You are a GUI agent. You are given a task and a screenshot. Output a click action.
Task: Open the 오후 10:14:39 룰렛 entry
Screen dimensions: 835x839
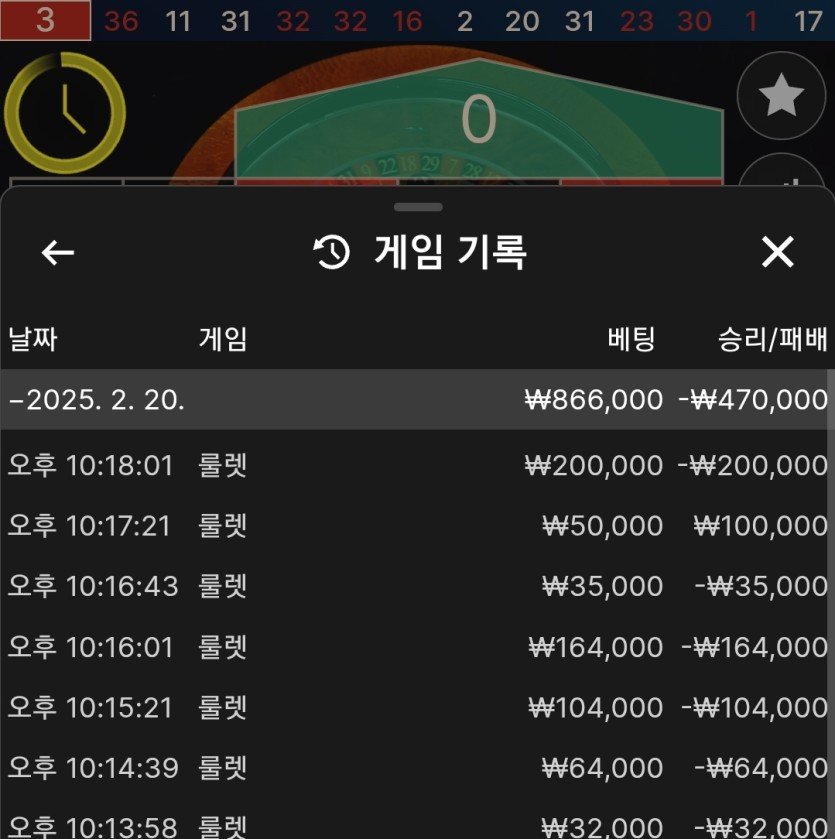click(x=415, y=768)
